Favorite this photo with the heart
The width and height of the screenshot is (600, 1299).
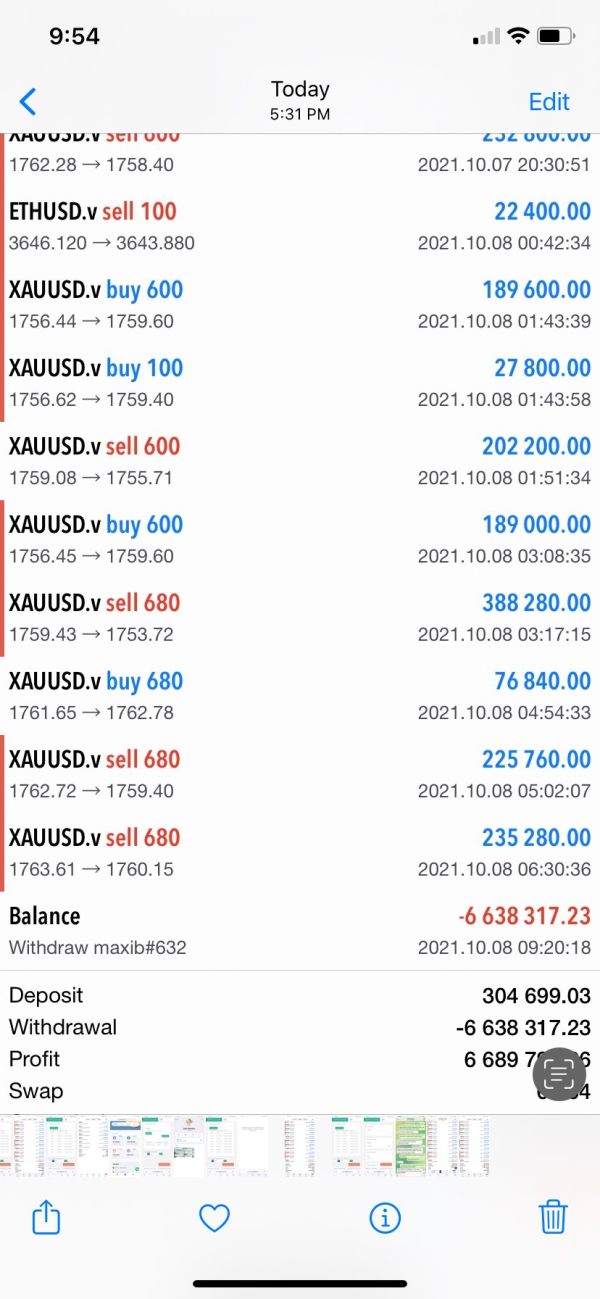(x=214, y=1217)
